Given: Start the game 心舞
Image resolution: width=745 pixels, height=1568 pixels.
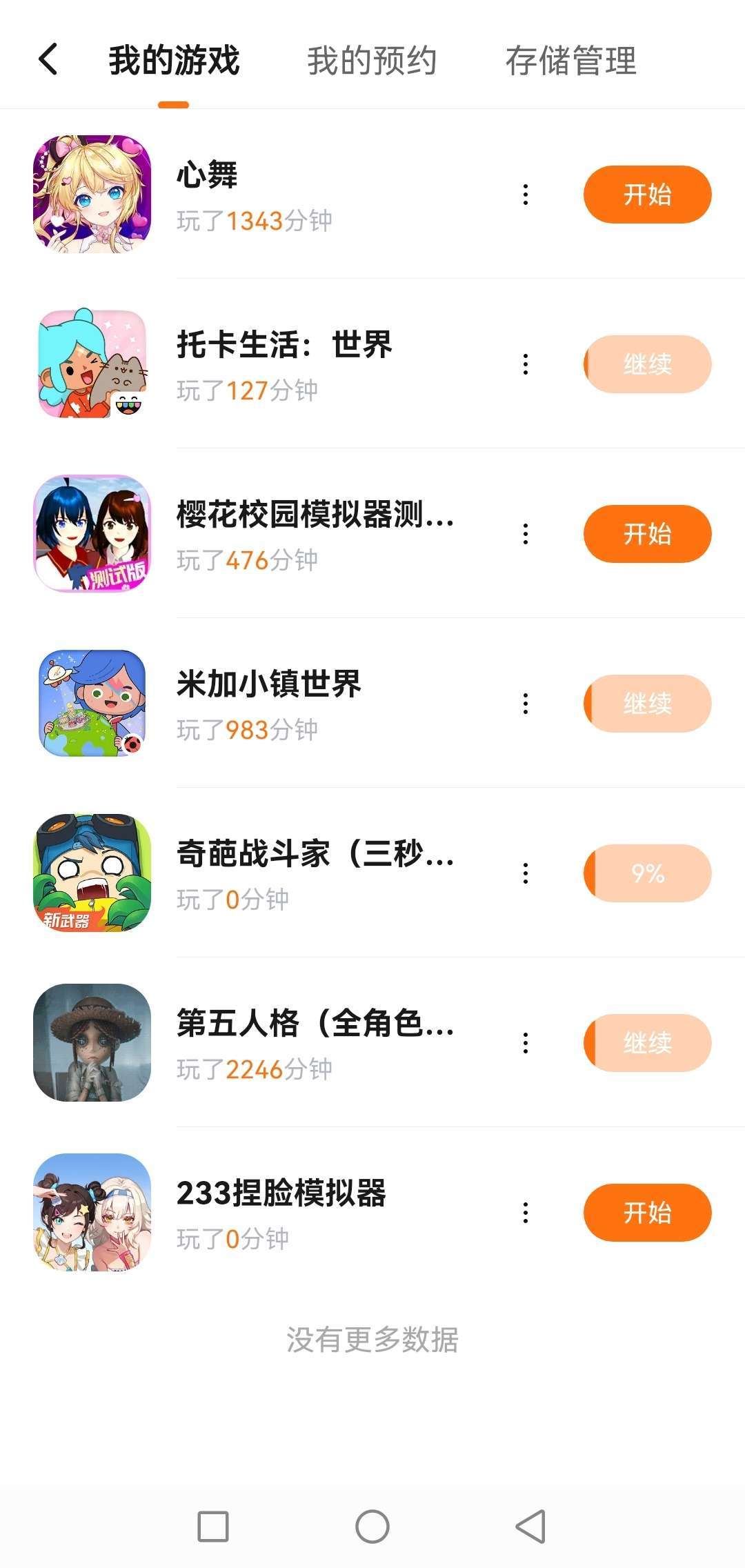Looking at the screenshot, I should pyautogui.click(x=647, y=195).
